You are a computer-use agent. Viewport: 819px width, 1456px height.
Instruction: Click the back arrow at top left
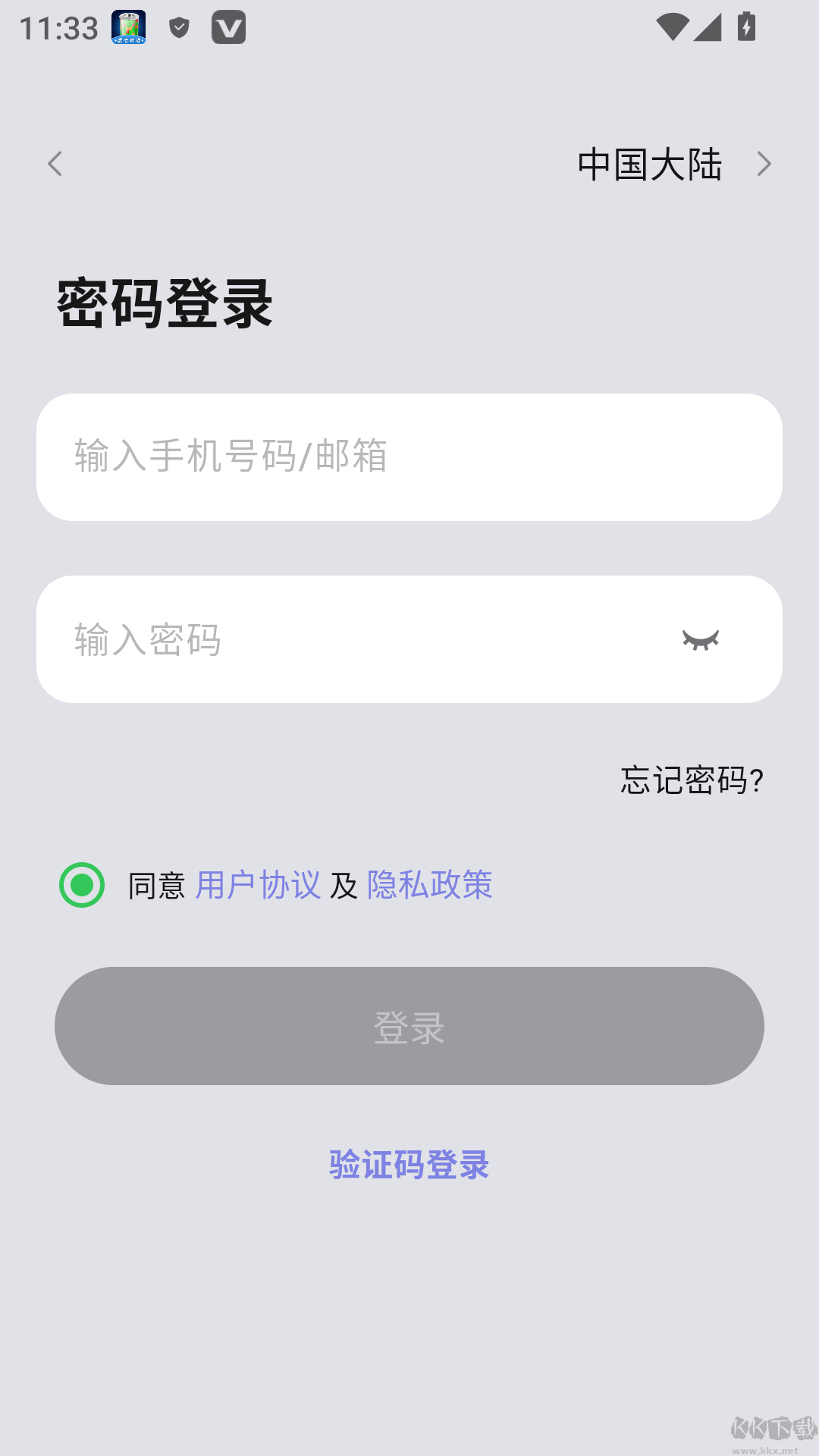coord(55,164)
